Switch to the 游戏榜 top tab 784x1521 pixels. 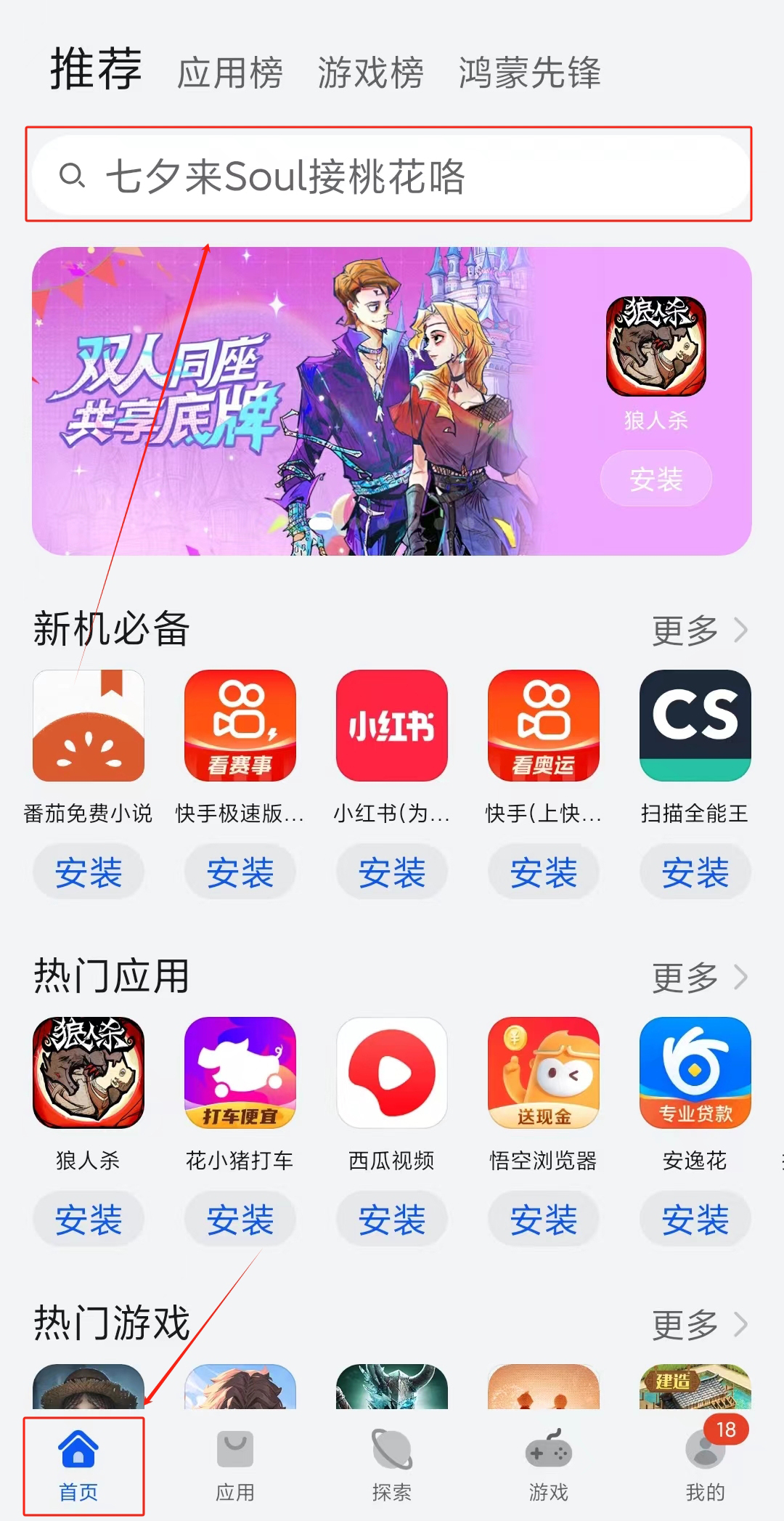pyautogui.click(x=370, y=73)
